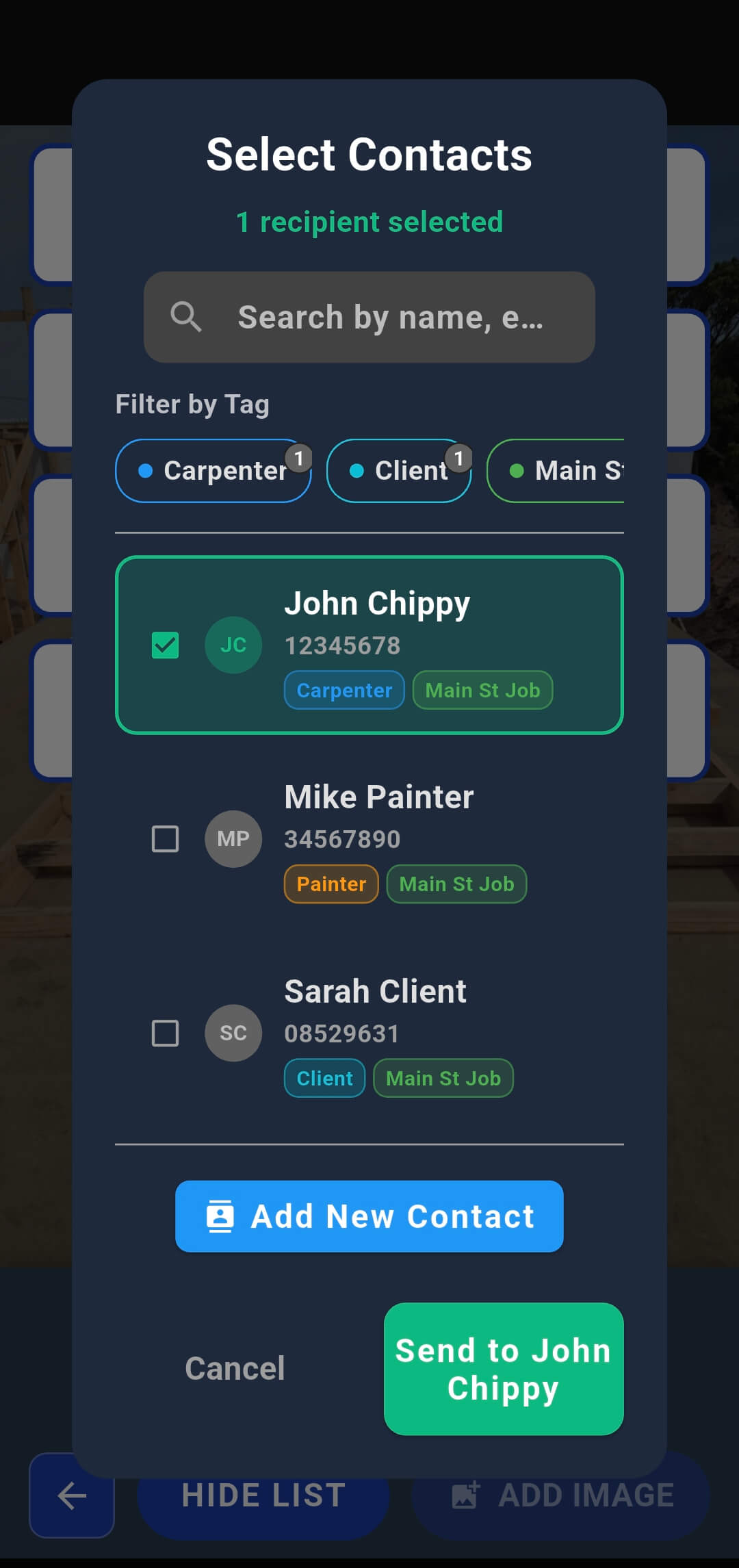Send to John Chippy
This screenshot has height=1568, width=739.
[x=504, y=1368]
